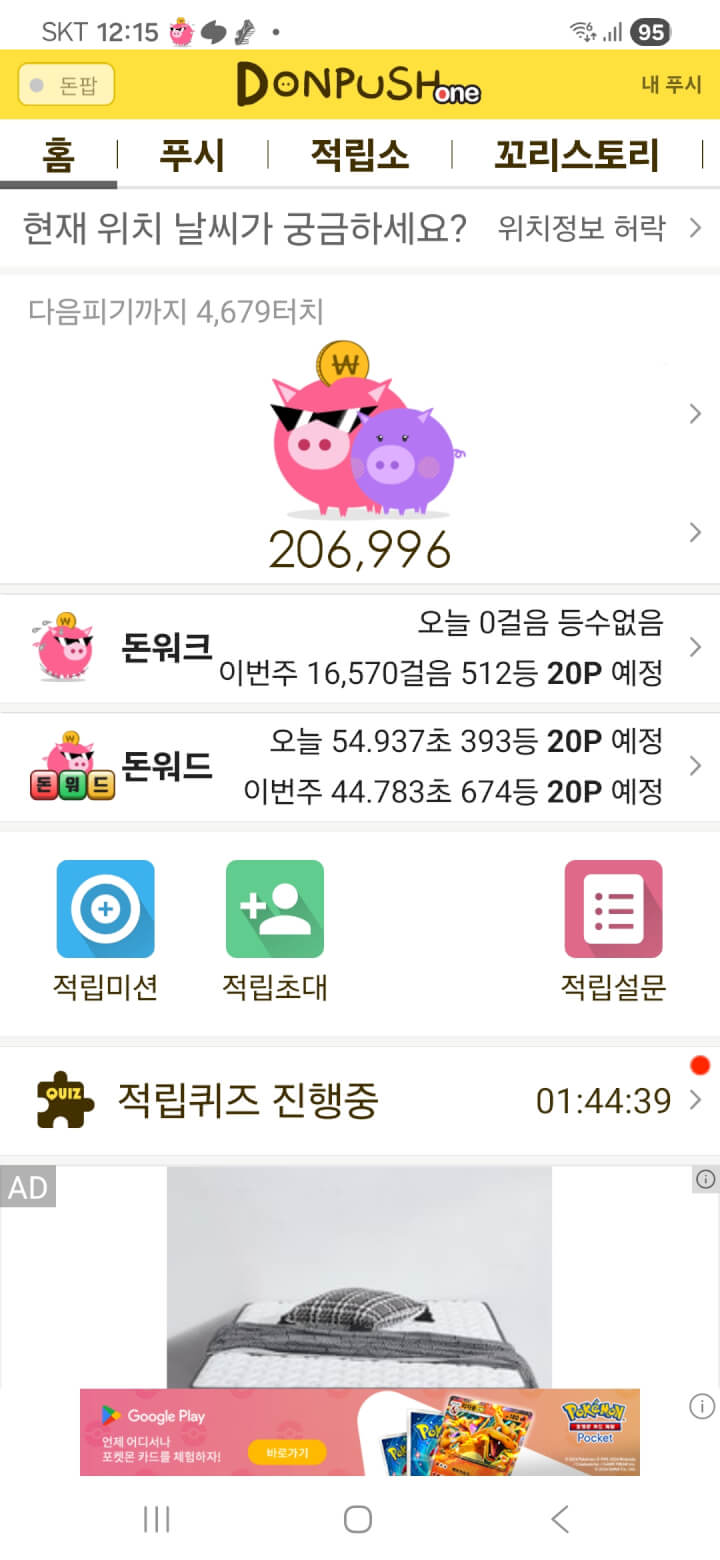Toggle the 돈팝 switch
This screenshot has height=1560, width=720.
click(x=66, y=85)
